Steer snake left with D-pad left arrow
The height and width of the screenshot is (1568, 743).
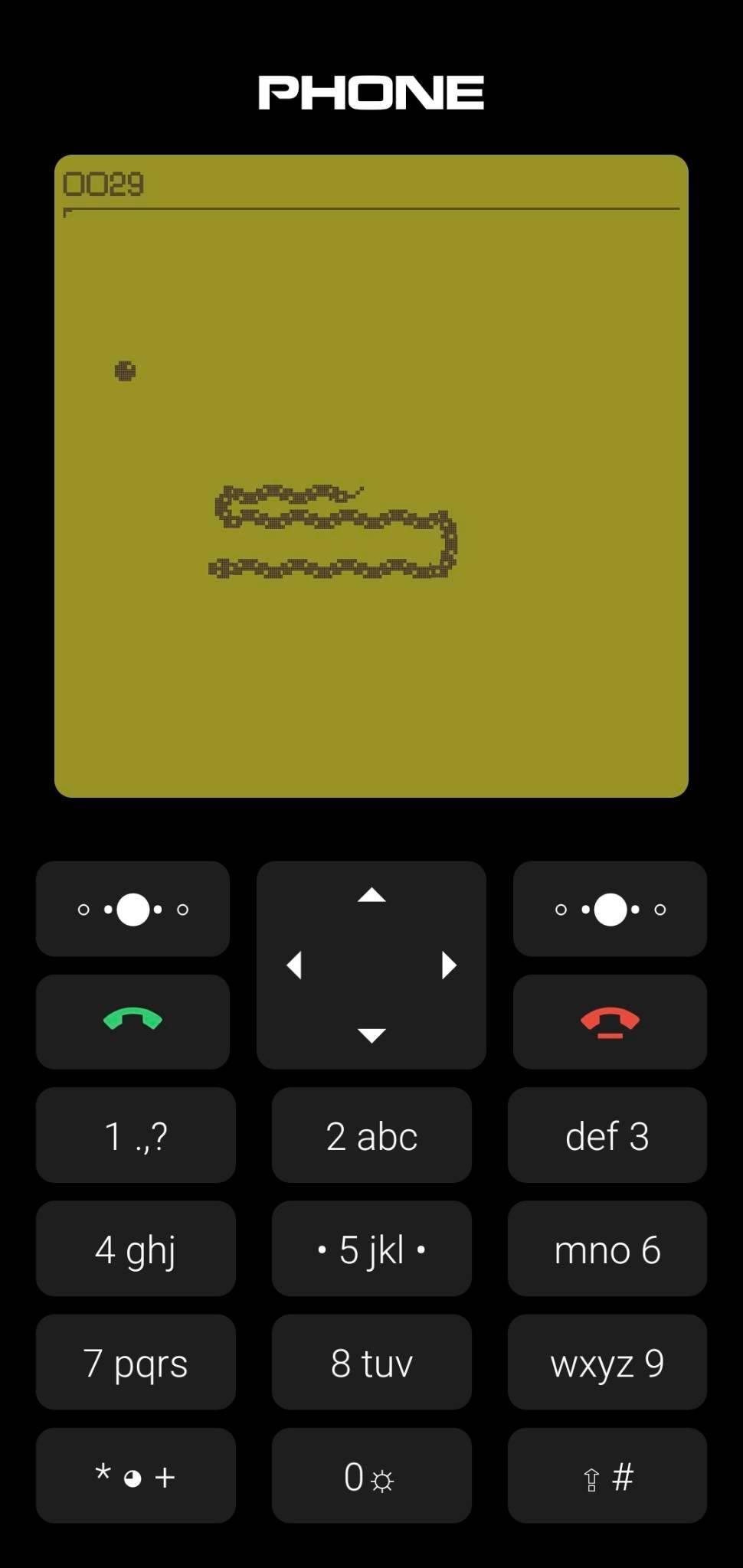(294, 965)
